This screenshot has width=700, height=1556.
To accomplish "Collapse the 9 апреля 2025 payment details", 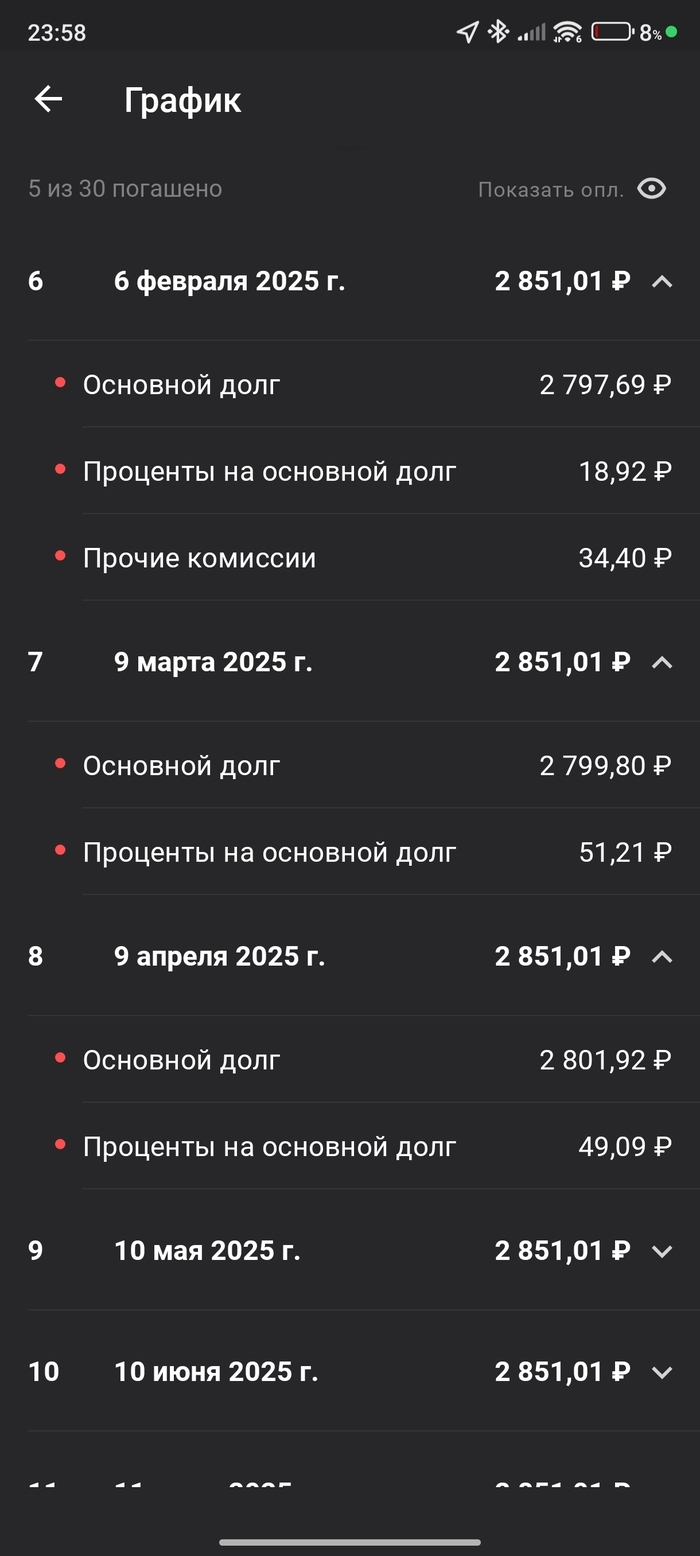I will point(661,957).
